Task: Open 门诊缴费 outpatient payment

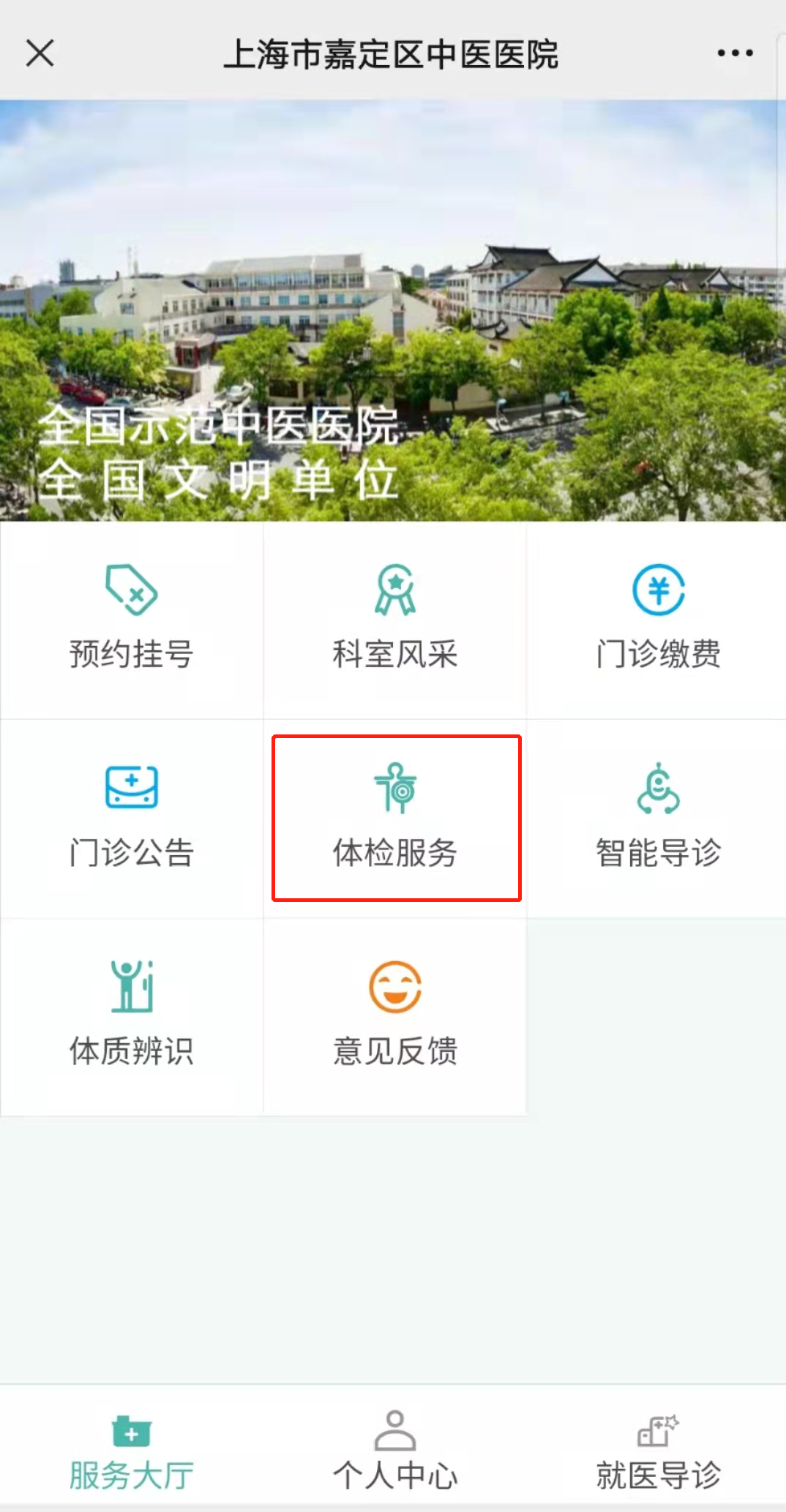Action: coord(658,619)
